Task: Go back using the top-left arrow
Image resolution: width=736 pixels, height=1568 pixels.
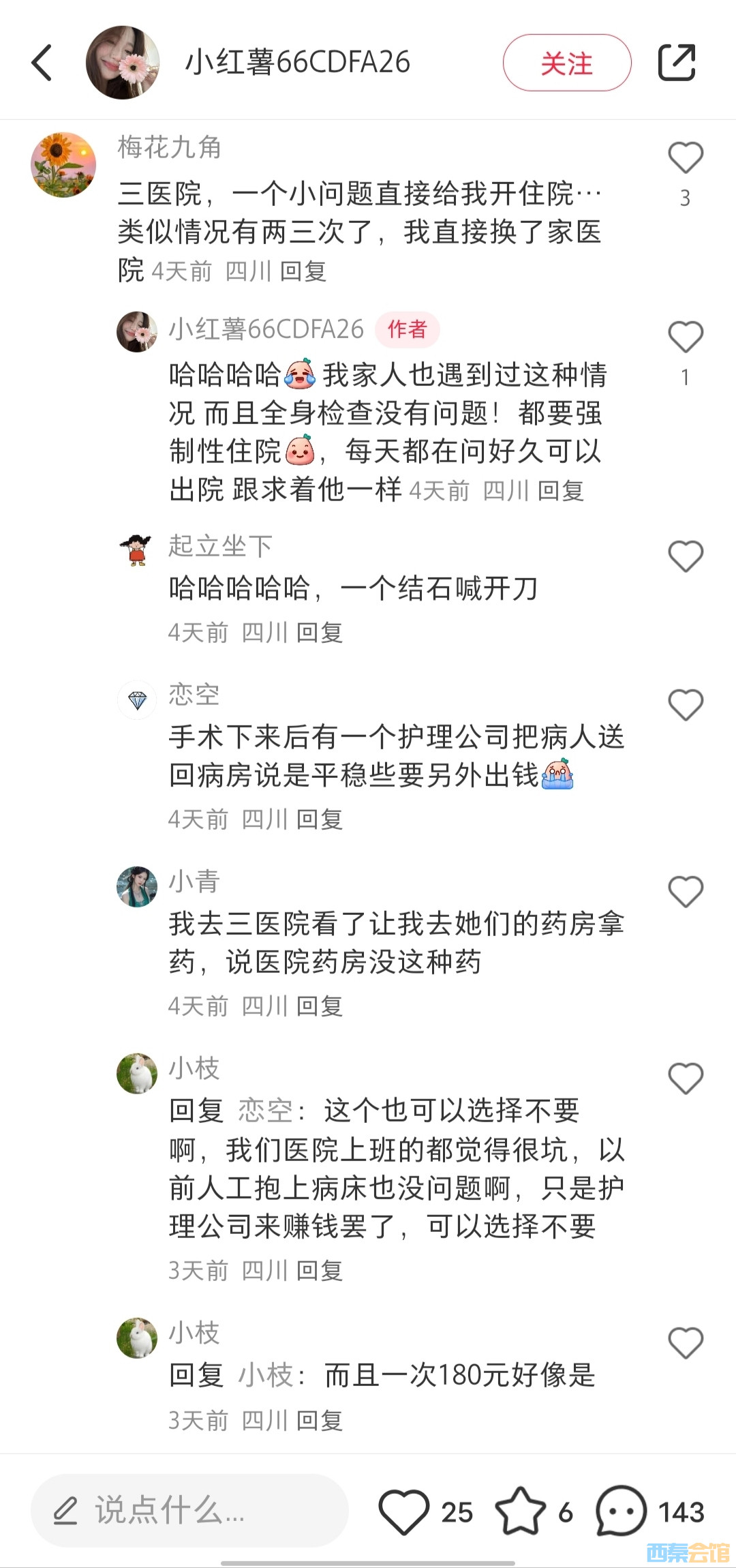Action: (42, 63)
